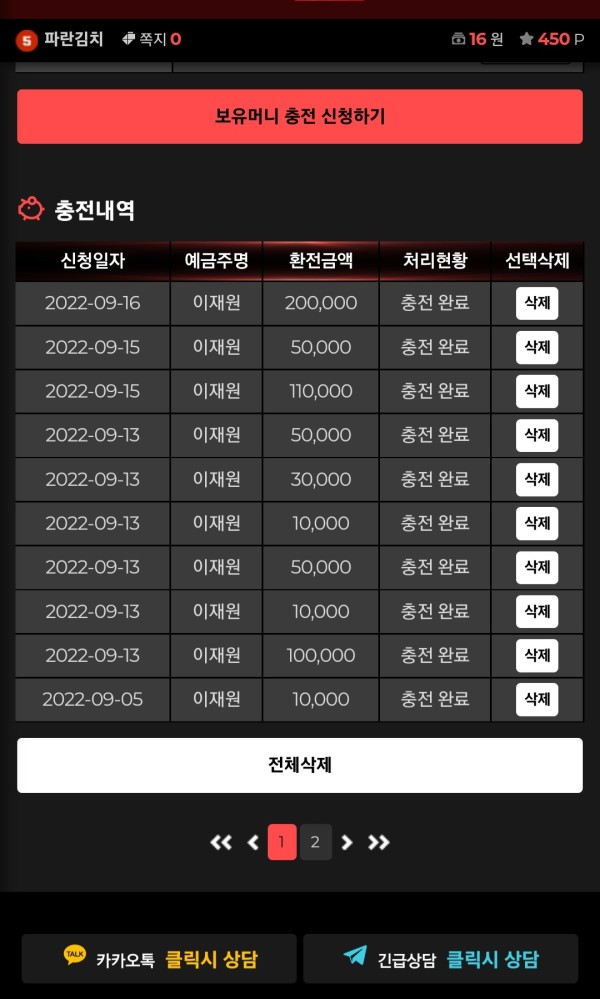The width and height of the screenshot is (600, 999).
Task: Go to next page arrow
Action: click(x=347, y=842)
